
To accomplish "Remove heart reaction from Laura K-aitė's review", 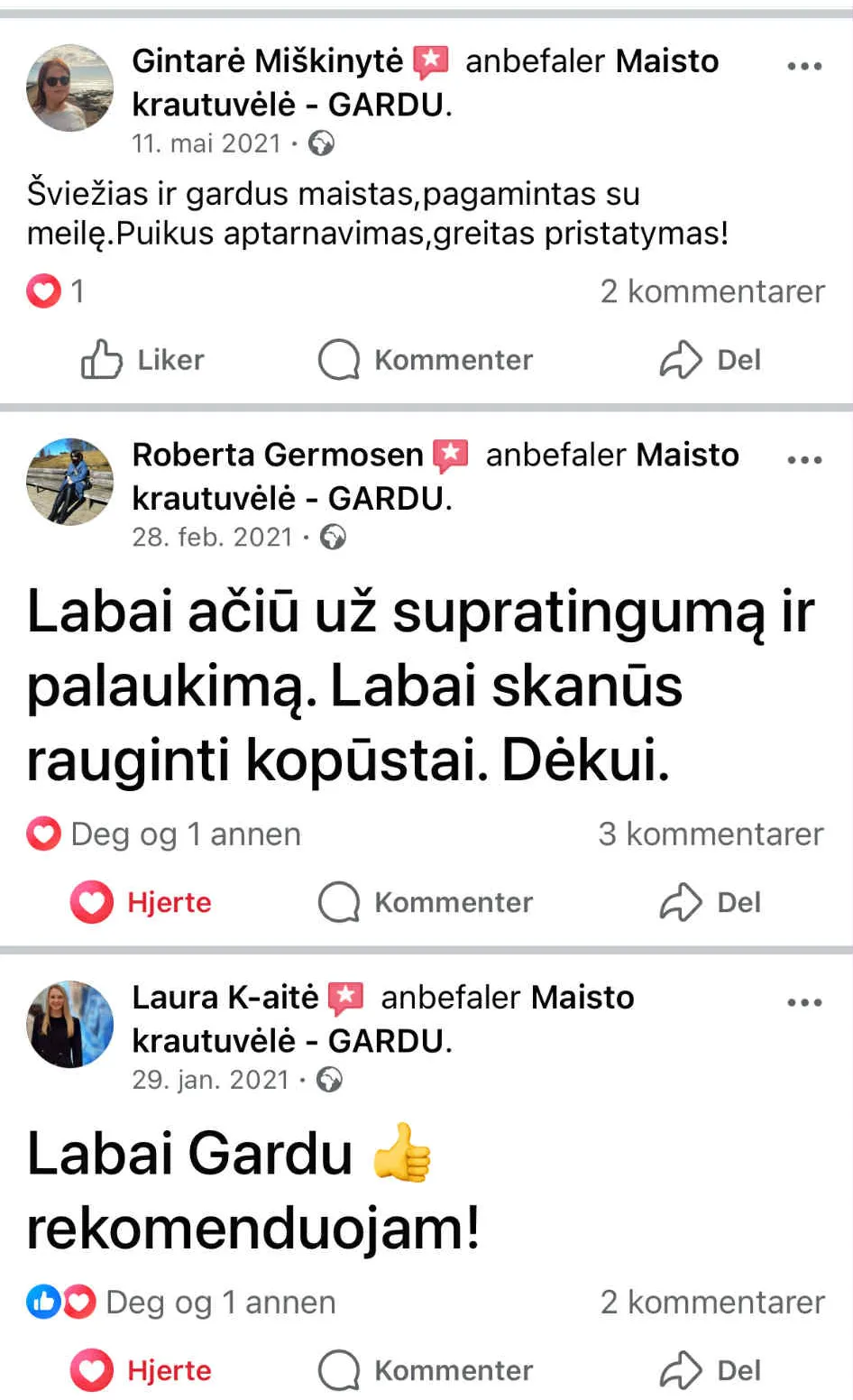I will 142,1370.
